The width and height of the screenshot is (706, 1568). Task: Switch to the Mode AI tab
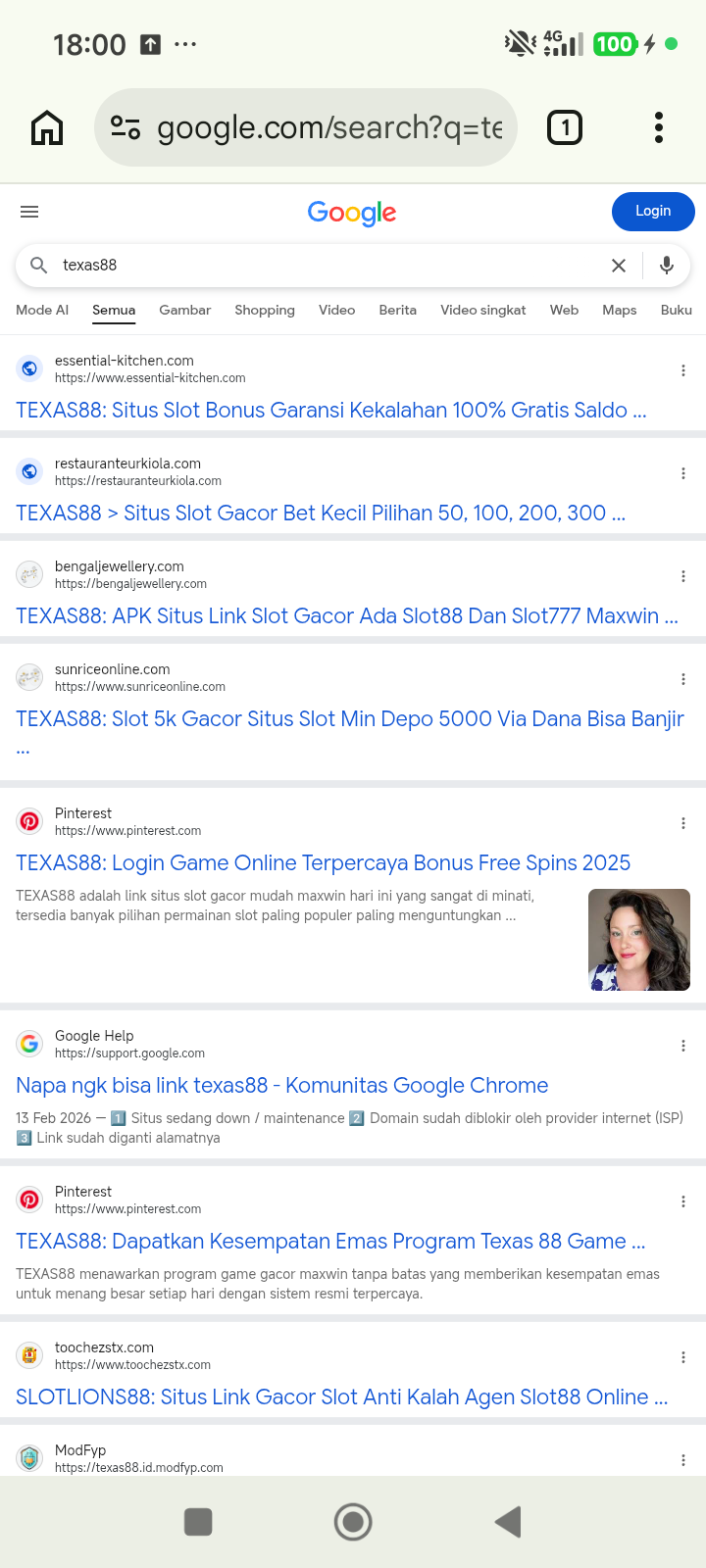tap(42, 310)
